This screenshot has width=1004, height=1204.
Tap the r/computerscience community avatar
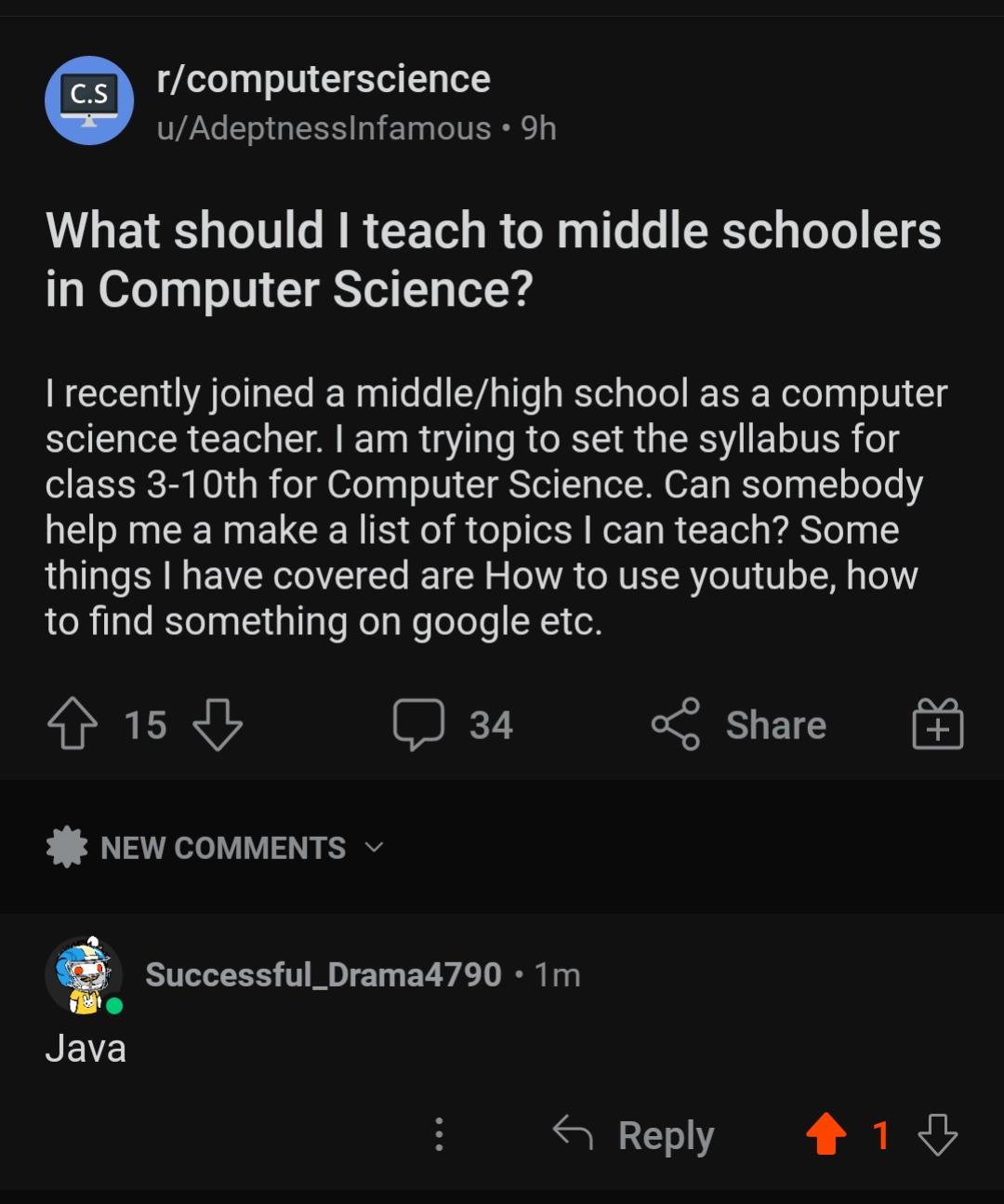pyautogui.click(x=89, y=100)
